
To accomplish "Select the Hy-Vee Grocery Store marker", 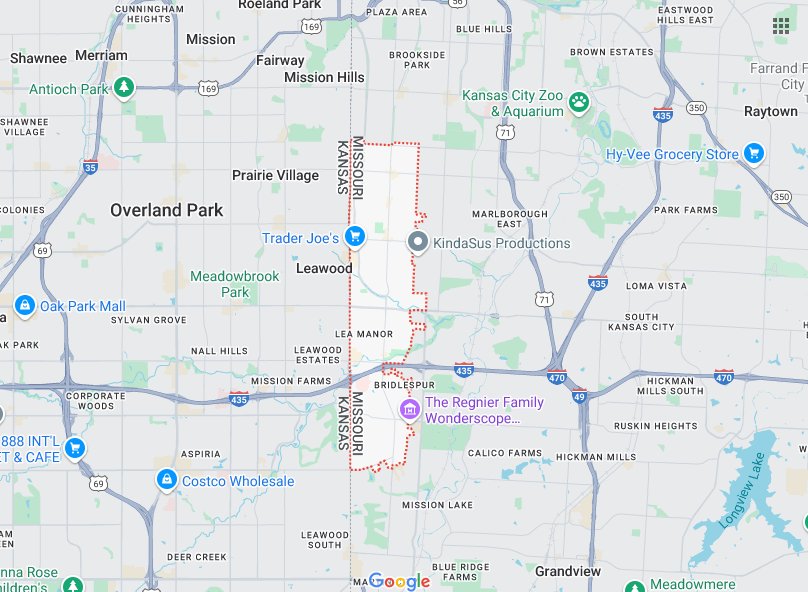I will (755, 154).
